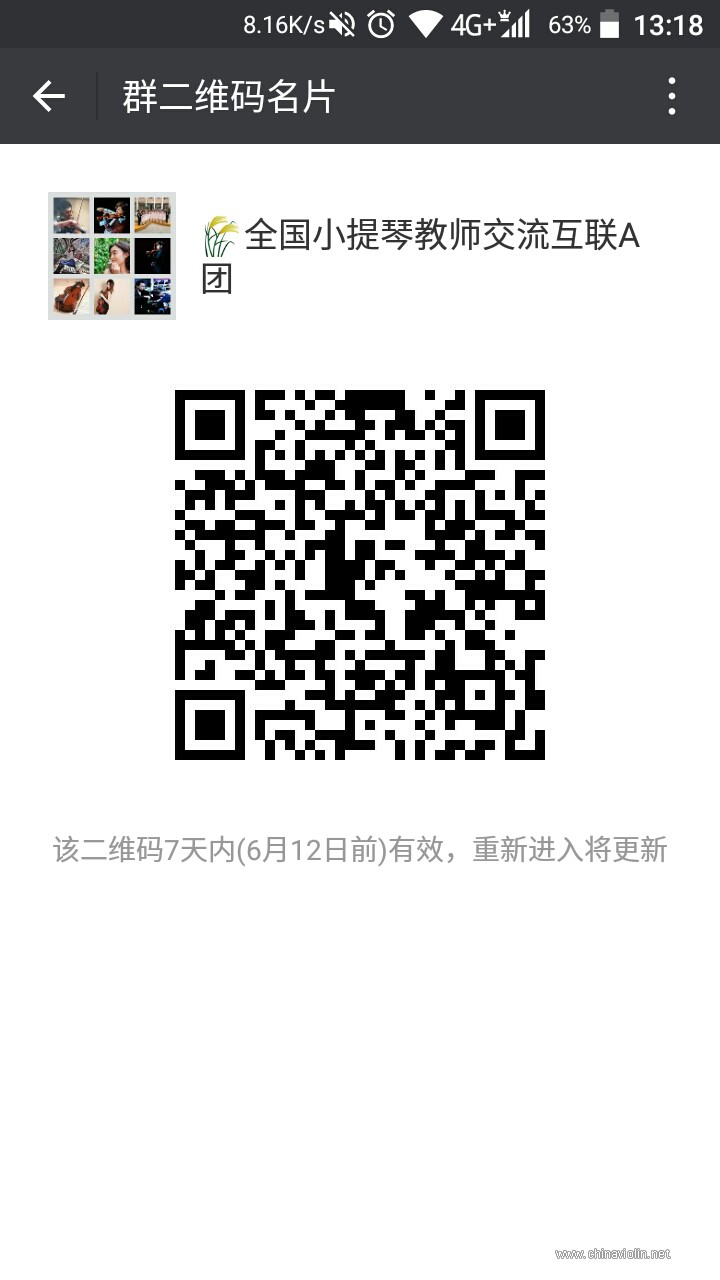Open the three-dot overflow menu
The image size is (720, 1280).
tap(673, 96)
